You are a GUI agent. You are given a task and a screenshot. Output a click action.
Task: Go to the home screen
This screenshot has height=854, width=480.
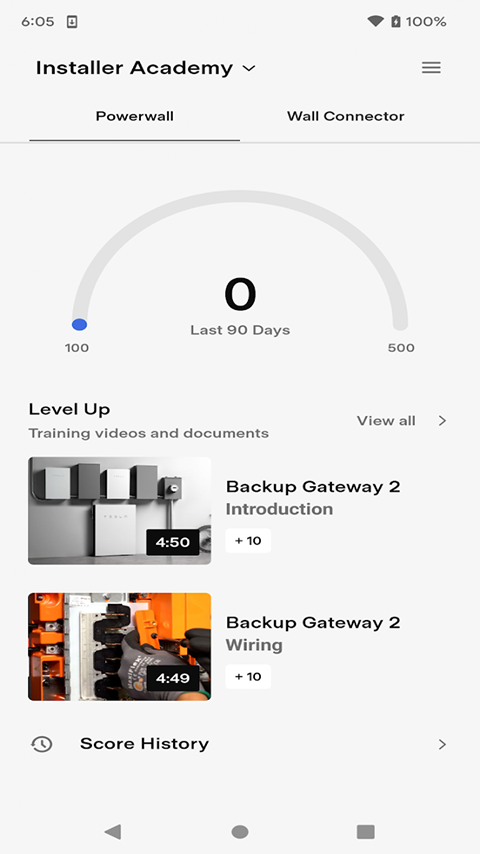240,832
